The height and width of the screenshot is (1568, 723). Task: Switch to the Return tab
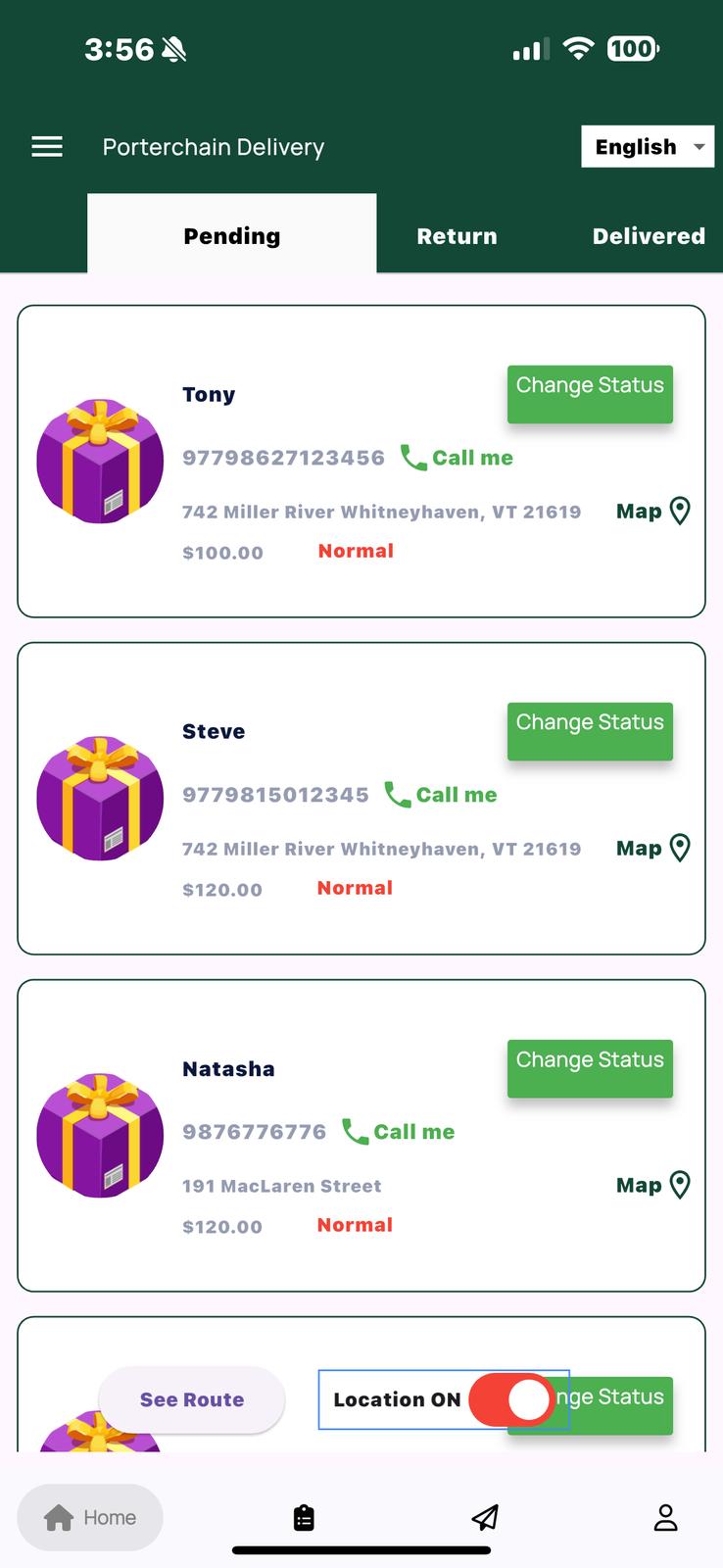coord(457,236)
